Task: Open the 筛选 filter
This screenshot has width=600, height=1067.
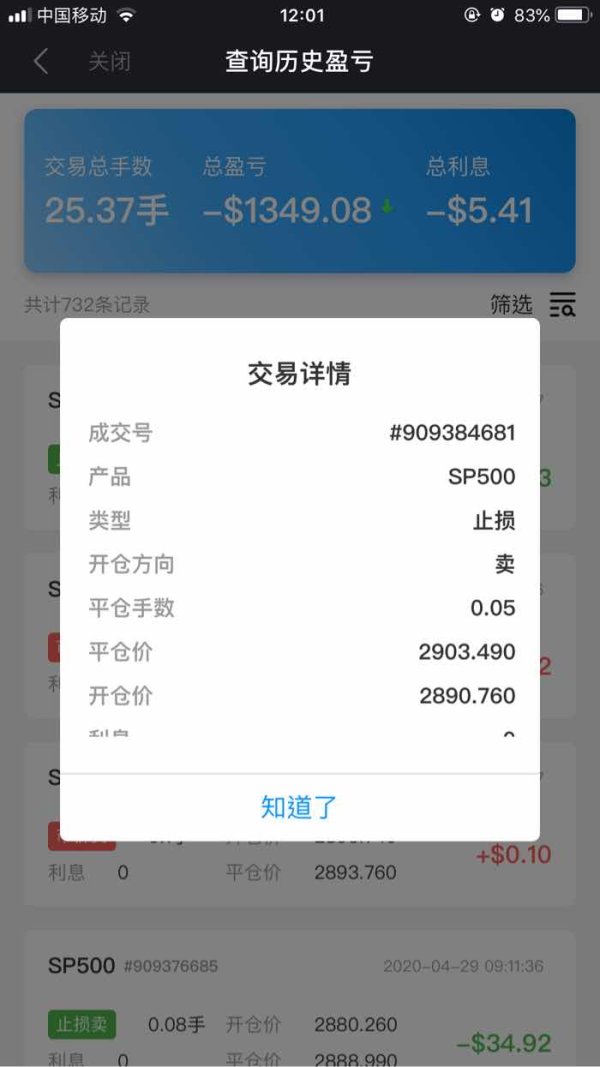Action: pyautogui.click(x=533, y=305)
